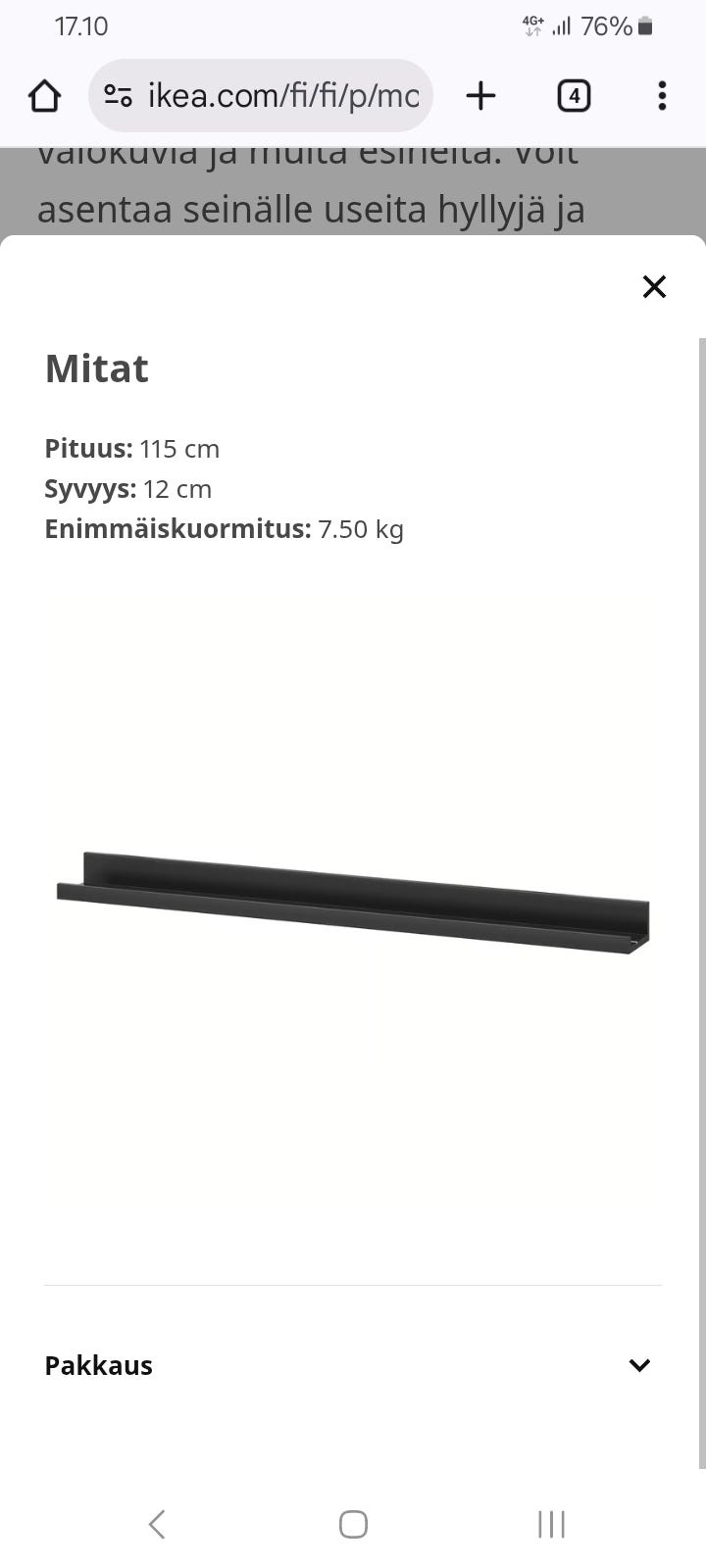
Task: Open a new browser tab
Action: (x=480, y=96)
